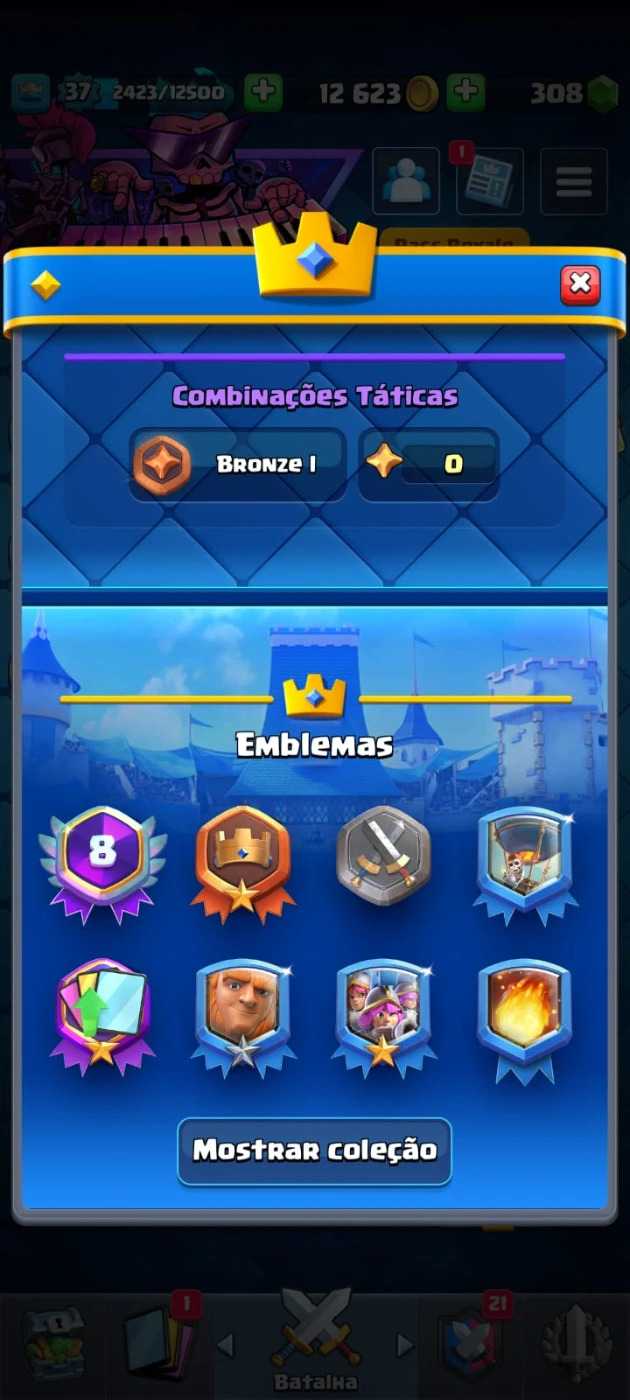This screenshot has width=630, height=1400.
Task: Select the Three Musketeers badge
Action: click(383, 1012)
